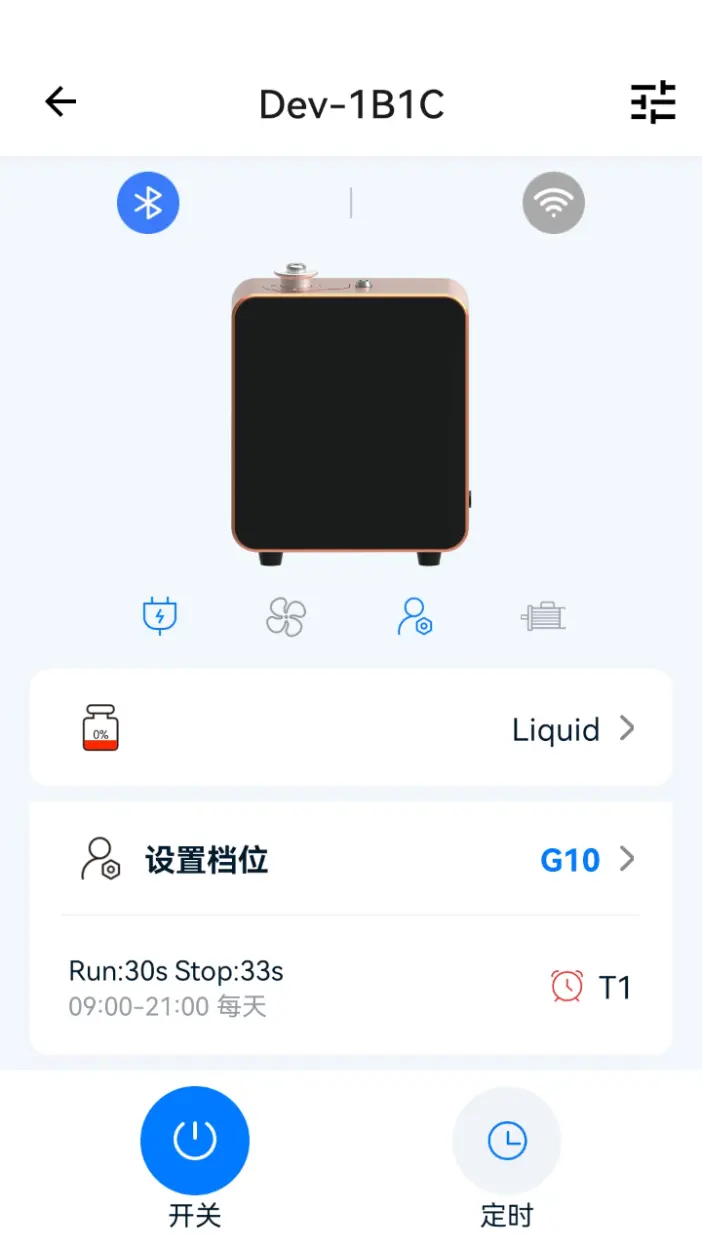Open device settings sliders icon
Image resolution: width=702 pixels, height=1248 pixels.
[x=653, y=102]
